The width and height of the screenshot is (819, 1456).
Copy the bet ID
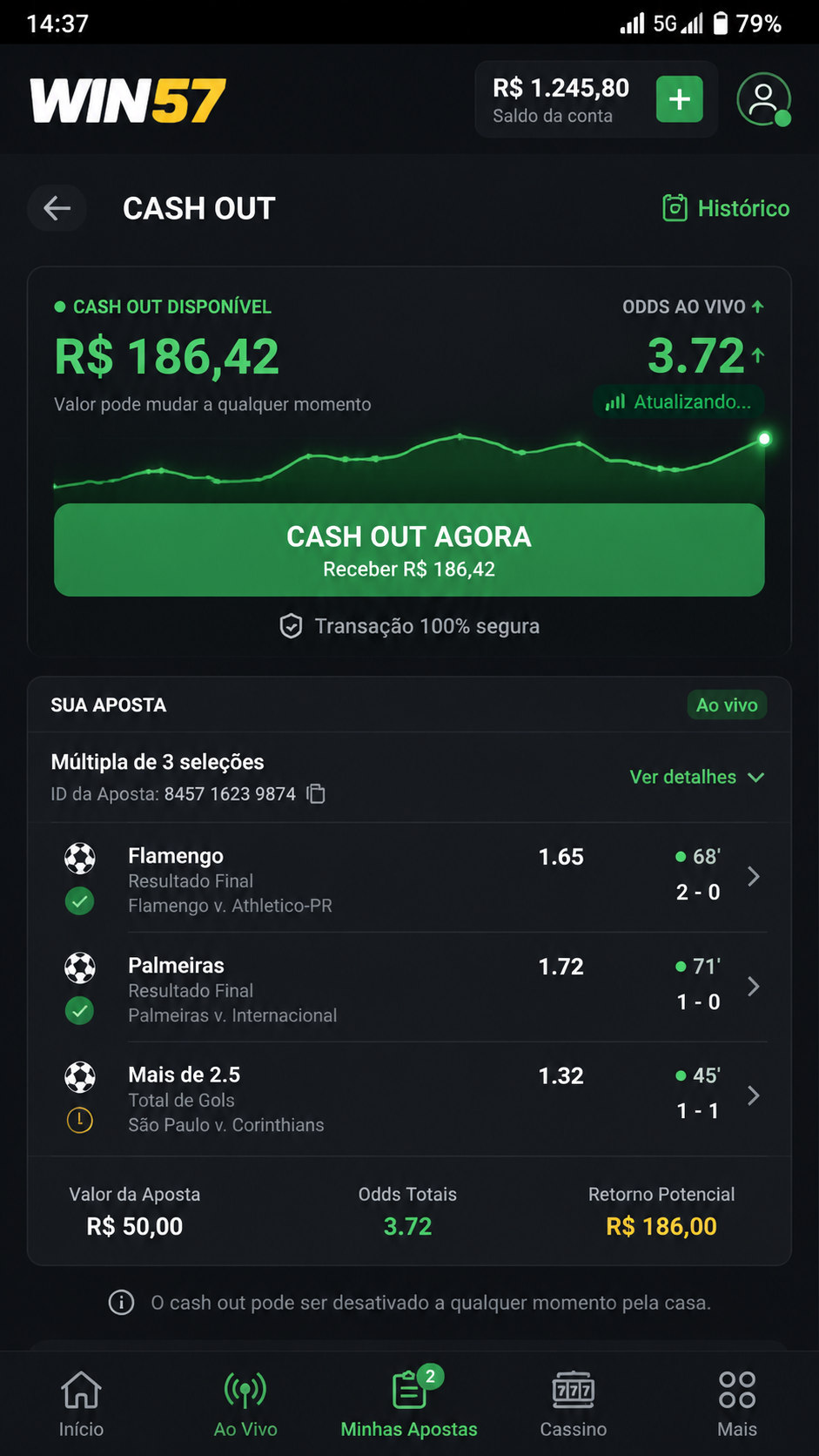(x=317, y=793)
